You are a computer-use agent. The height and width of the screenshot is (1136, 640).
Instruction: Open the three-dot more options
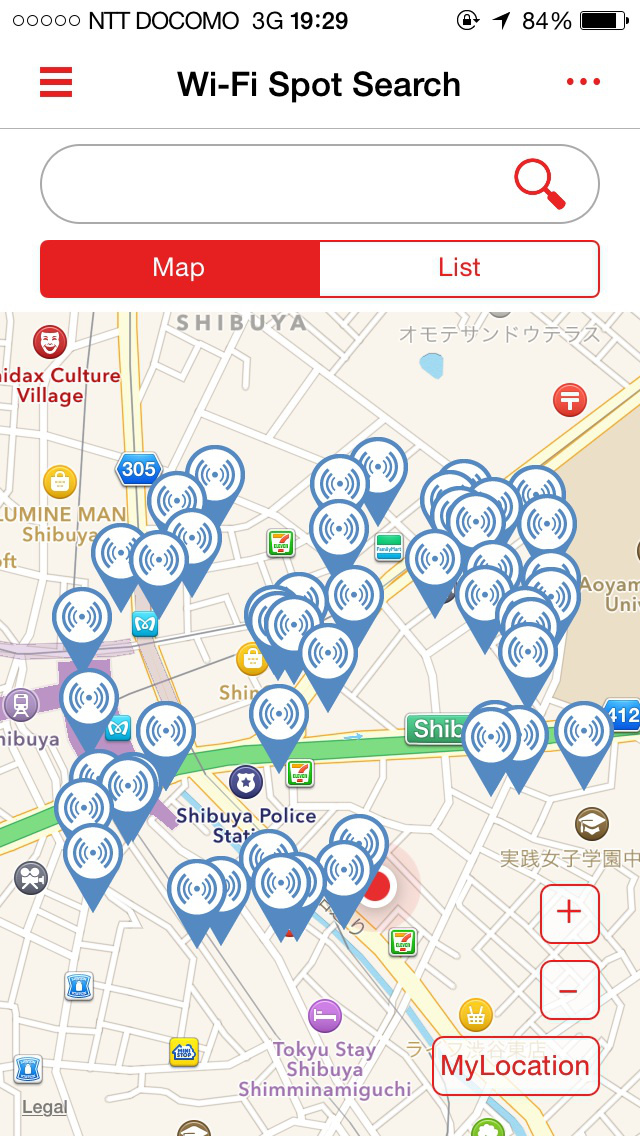pyautogui.click(x=583, y=82)
